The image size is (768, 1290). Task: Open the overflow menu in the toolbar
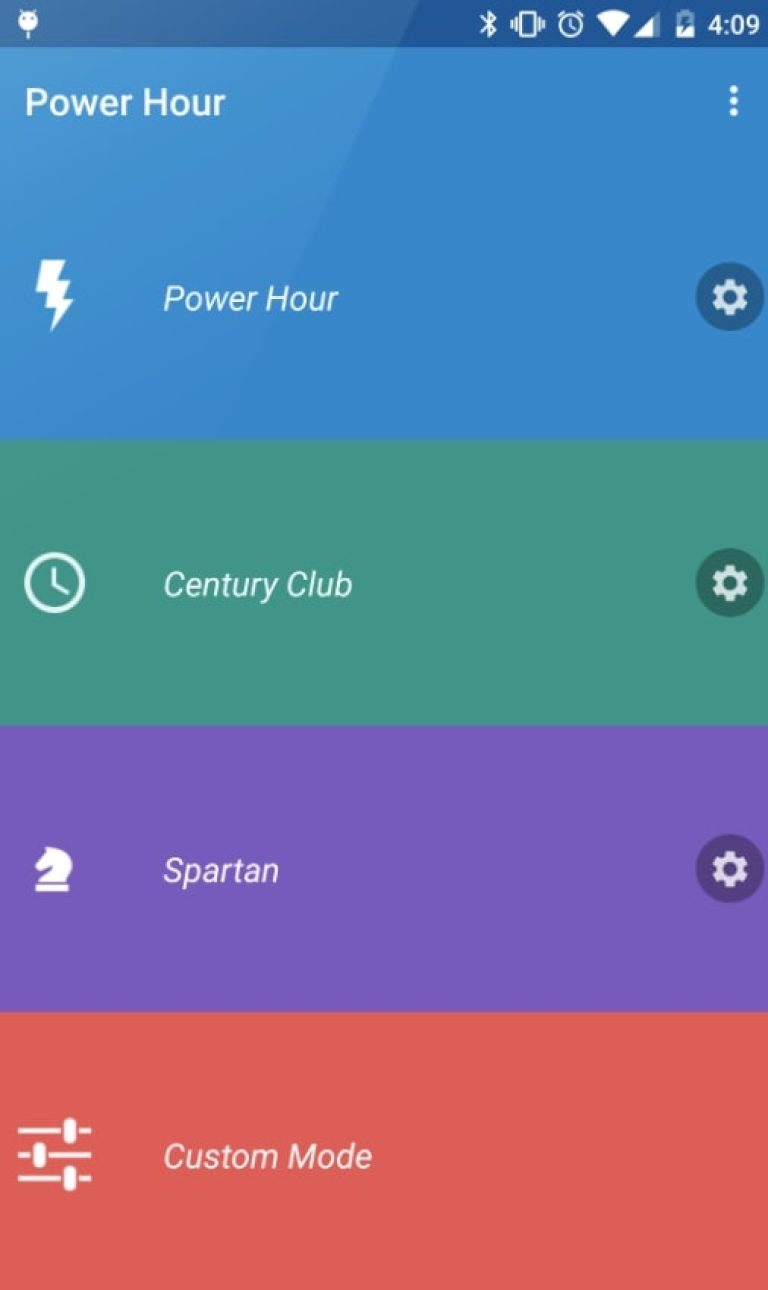click(x=735, y=101)
